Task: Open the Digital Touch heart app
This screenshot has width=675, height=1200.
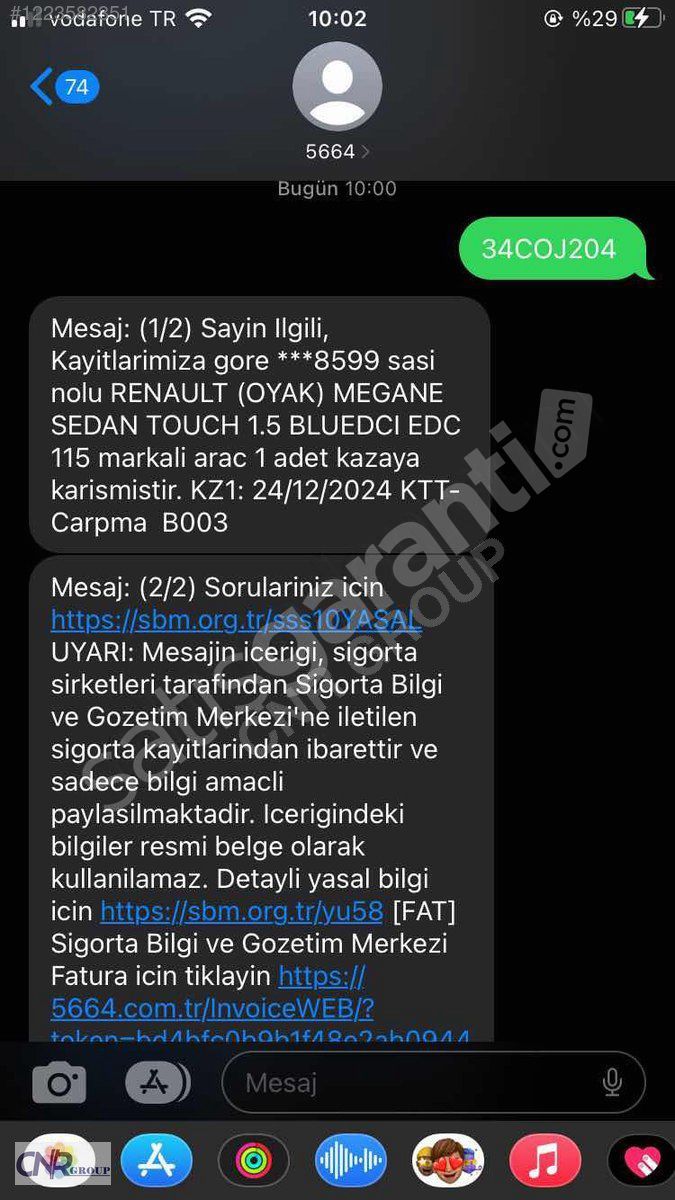Action: (640, 1160)
